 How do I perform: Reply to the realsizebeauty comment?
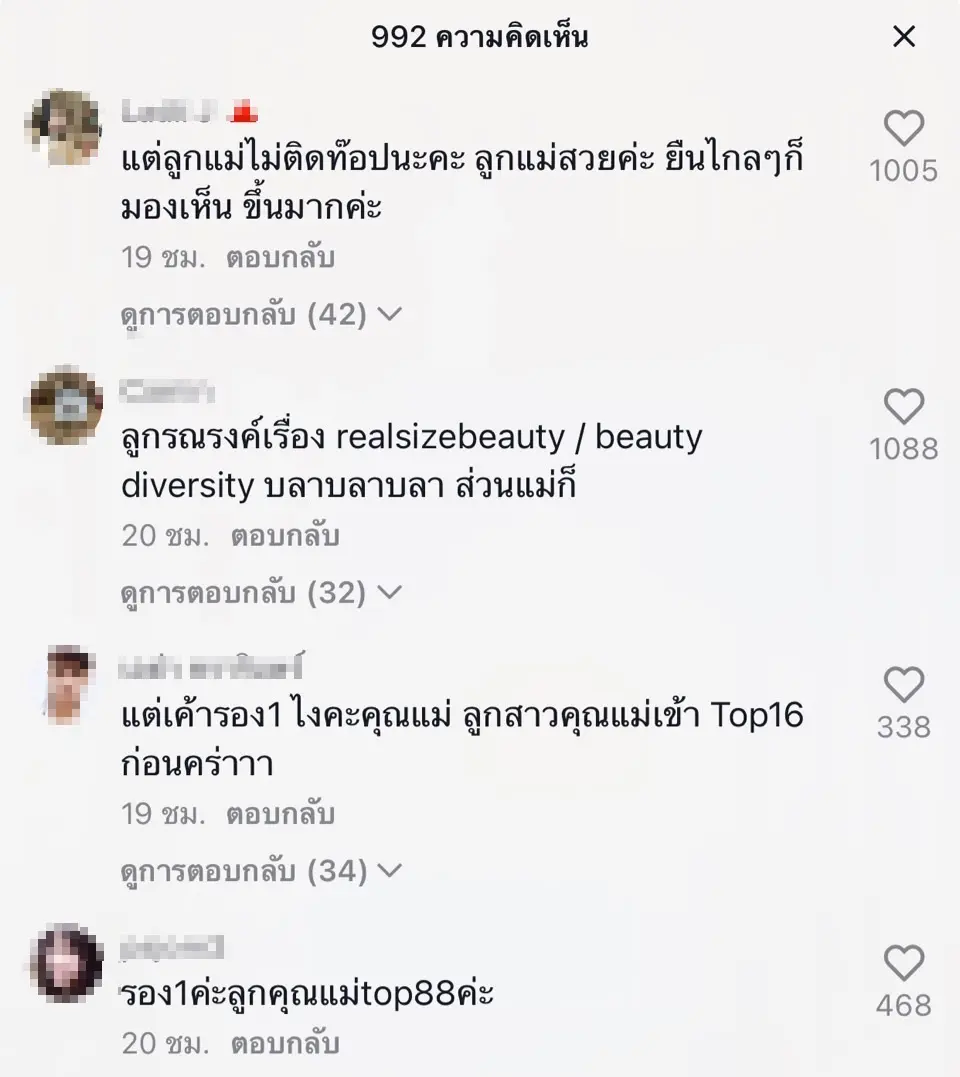[285, 536]
